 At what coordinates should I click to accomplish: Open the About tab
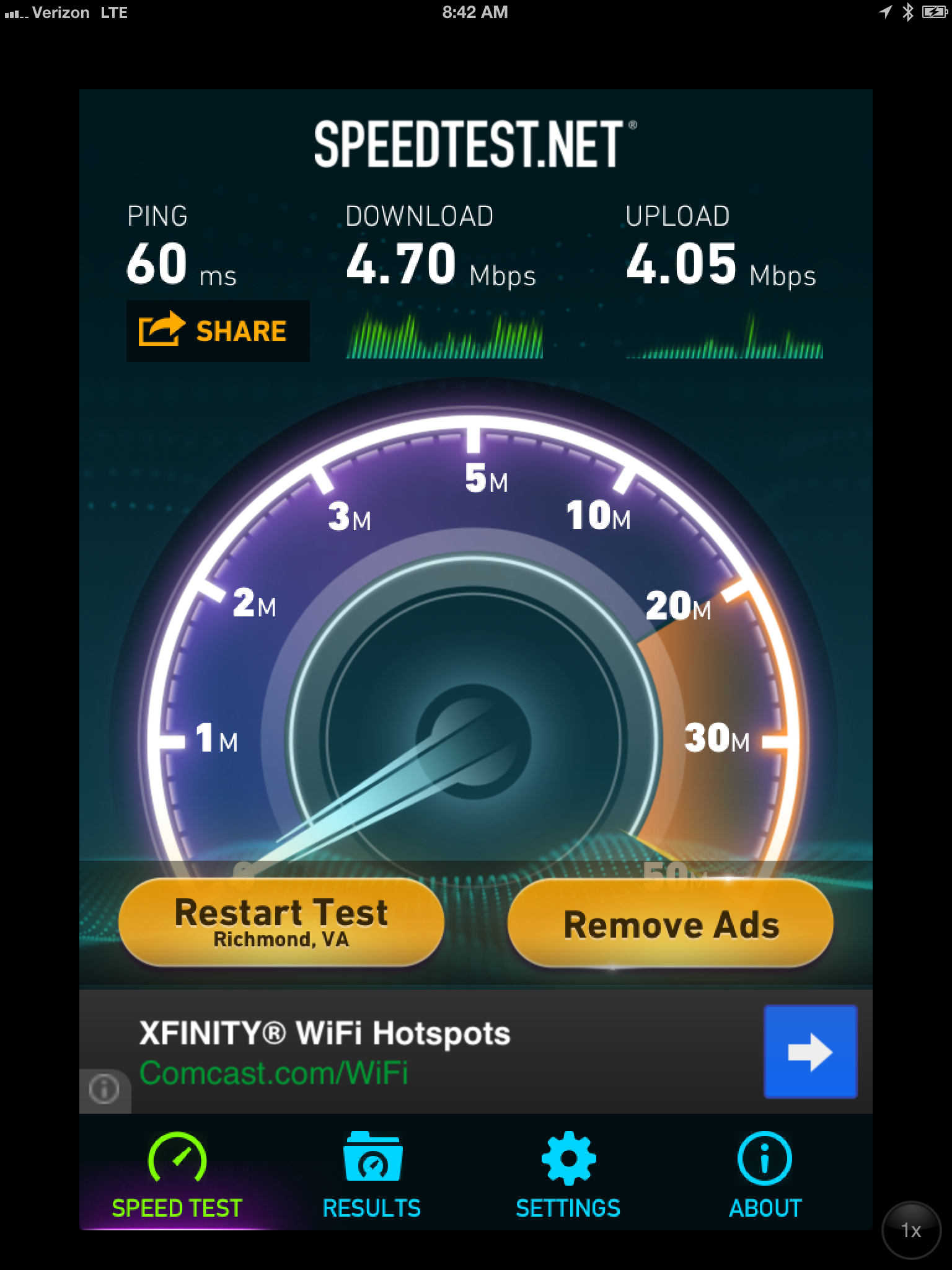click(x=765, y=1175)
